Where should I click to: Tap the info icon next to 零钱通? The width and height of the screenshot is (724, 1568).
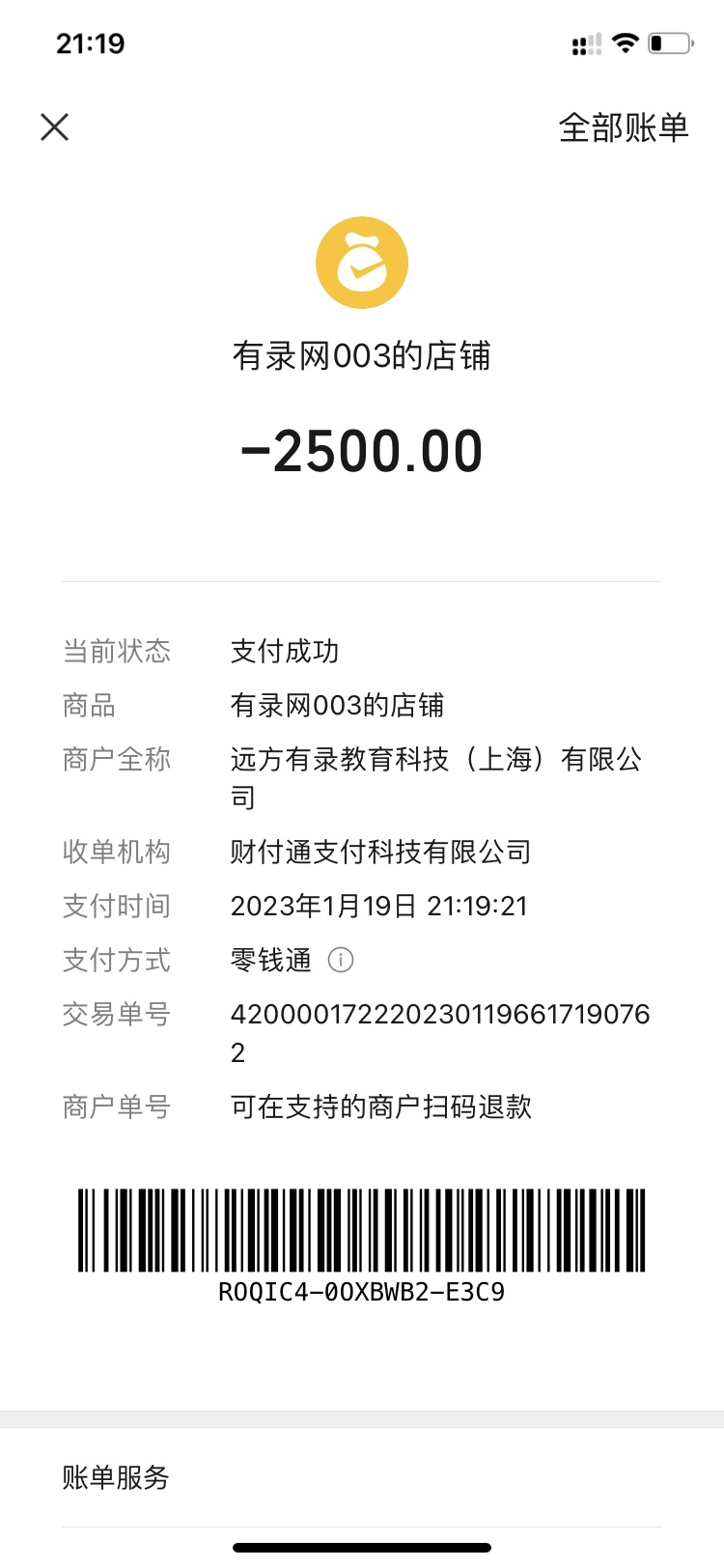pos(341,960)
